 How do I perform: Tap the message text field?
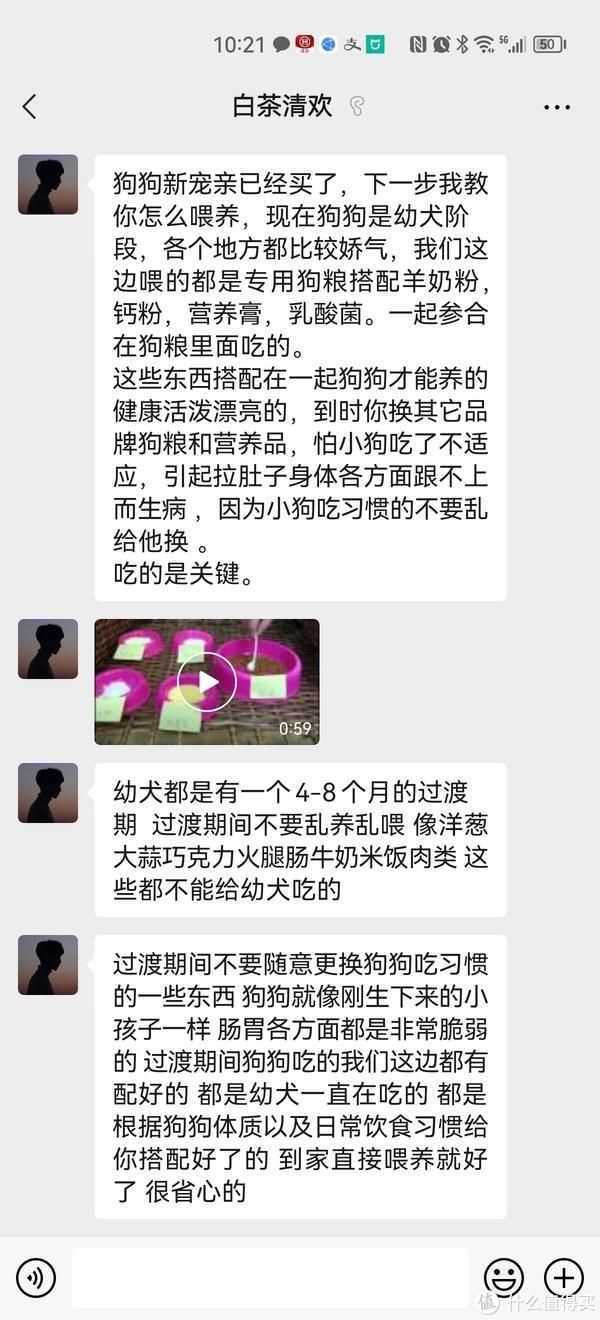270,1277
